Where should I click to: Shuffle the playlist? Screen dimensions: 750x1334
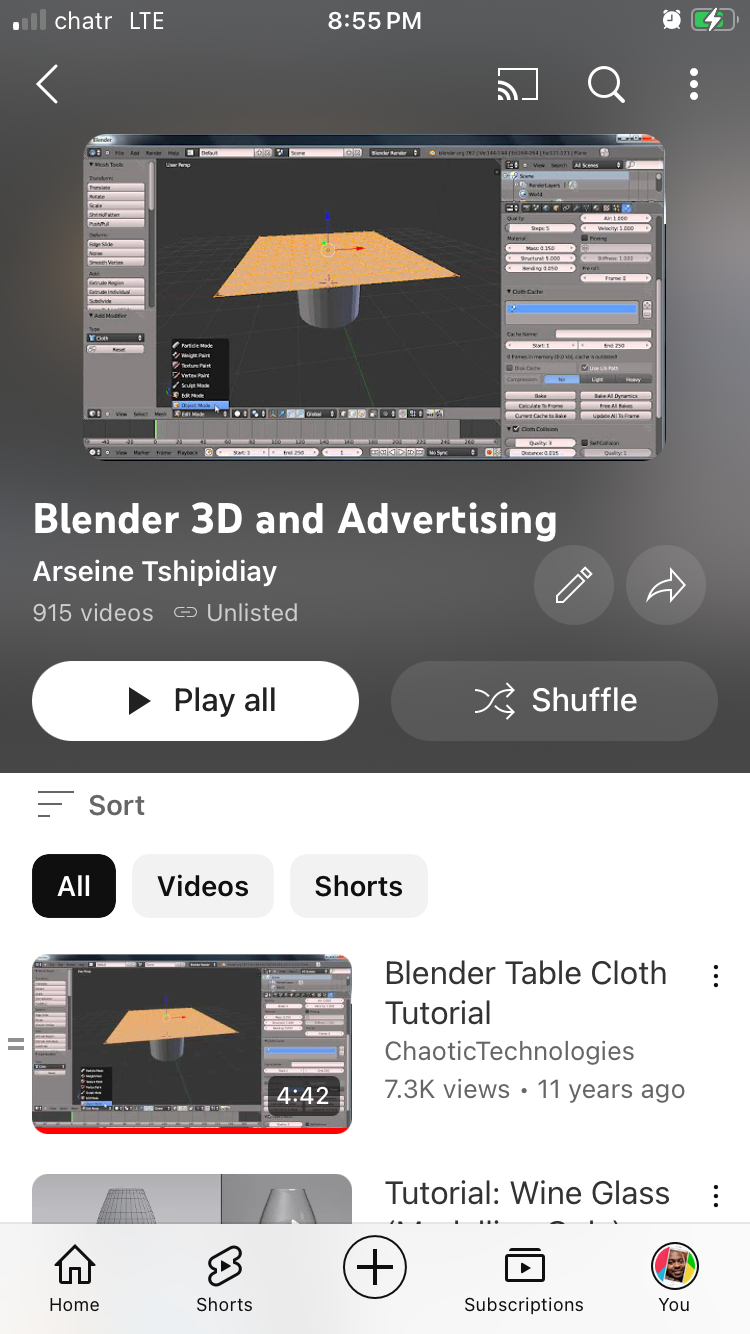click(554, 700)
